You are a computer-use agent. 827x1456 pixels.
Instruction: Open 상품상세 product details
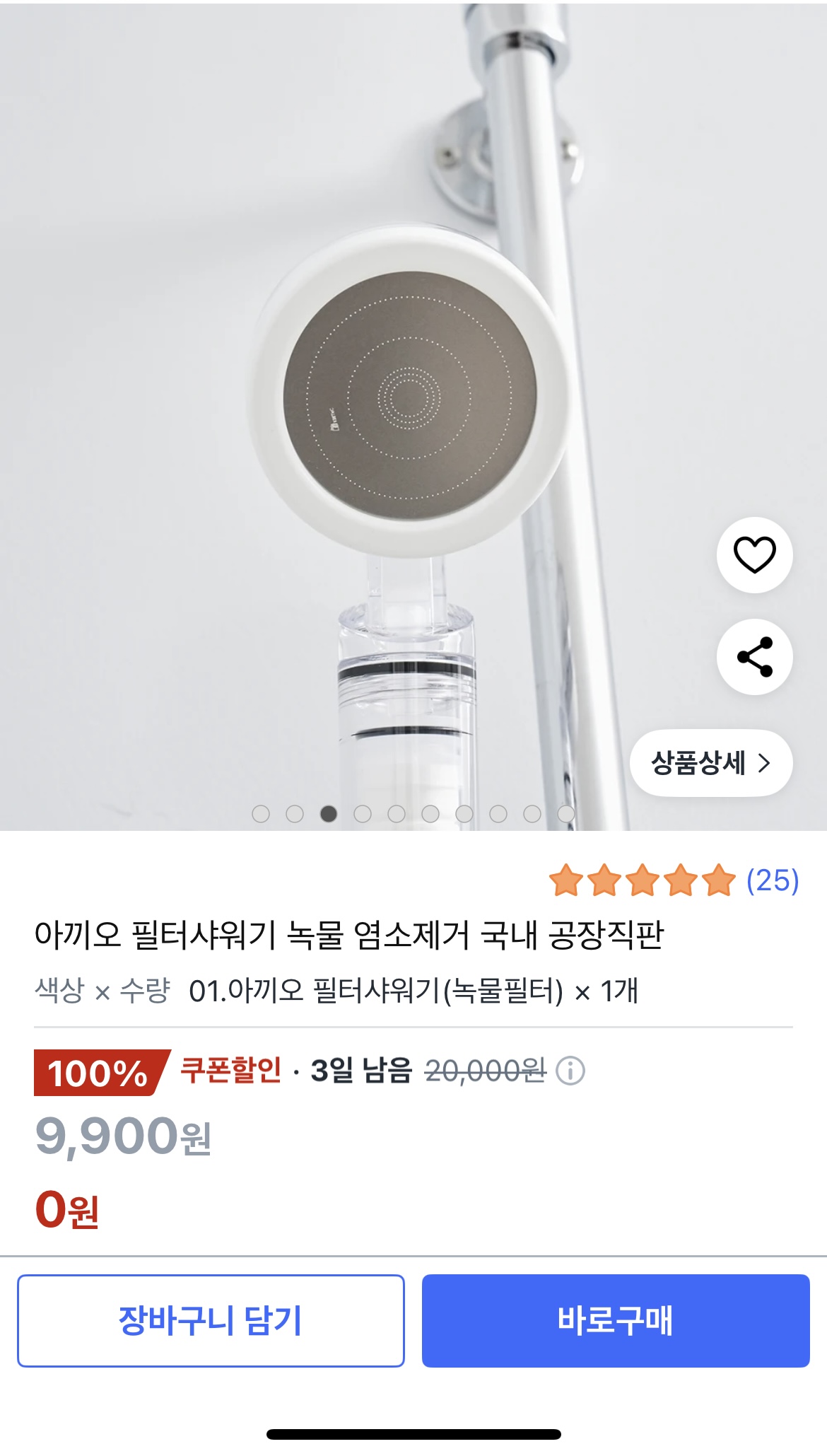[710, 763]
